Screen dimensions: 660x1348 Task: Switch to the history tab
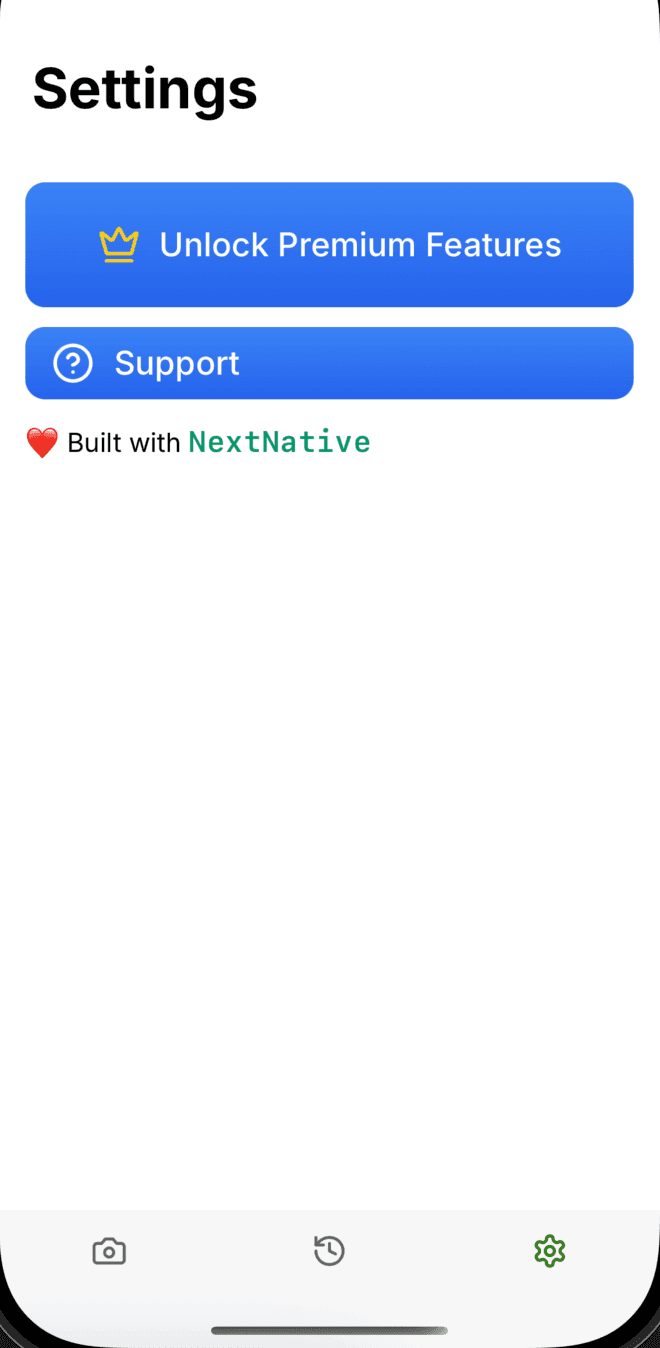coord(329,1251)
